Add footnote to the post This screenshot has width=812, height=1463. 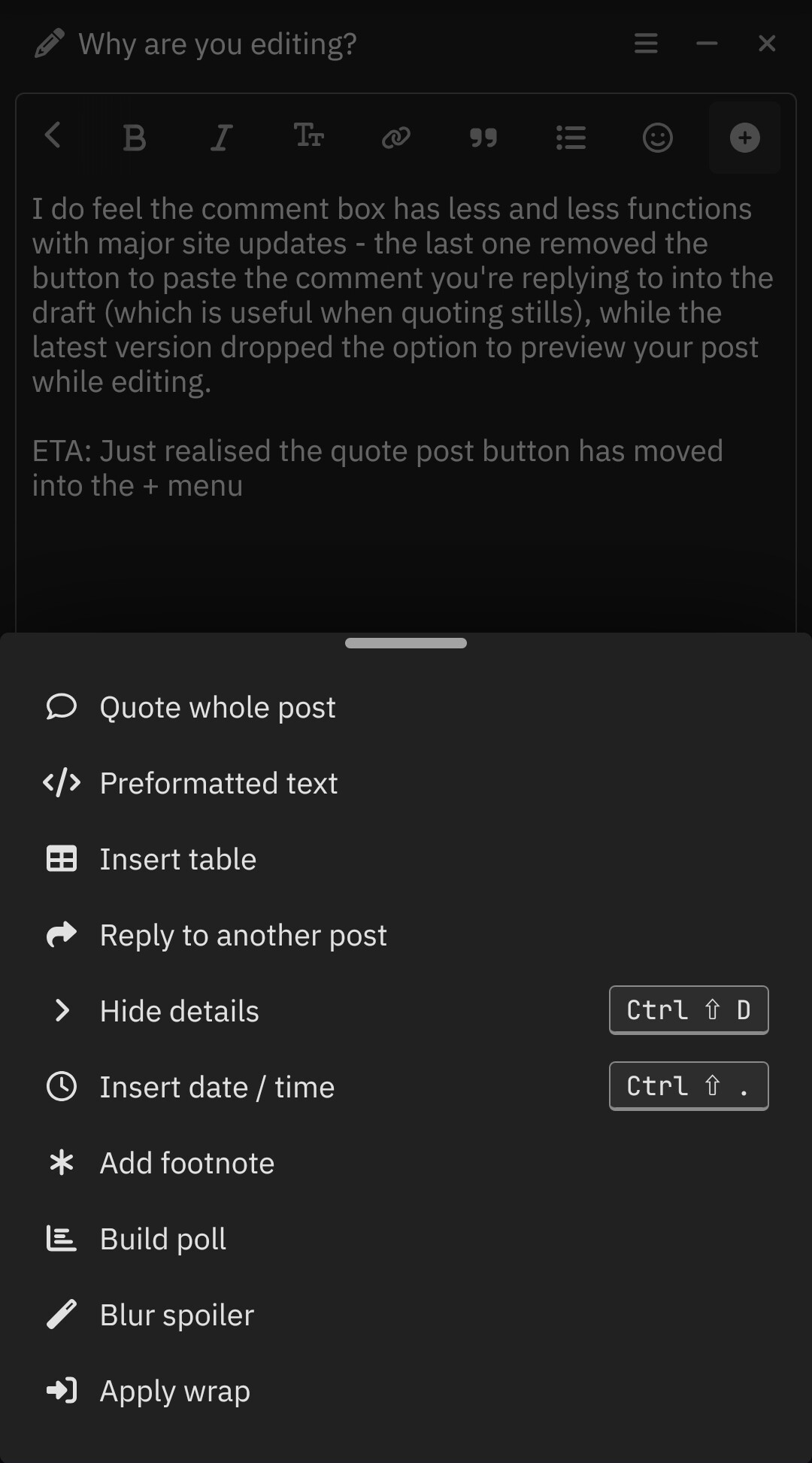pos(406,1164)
